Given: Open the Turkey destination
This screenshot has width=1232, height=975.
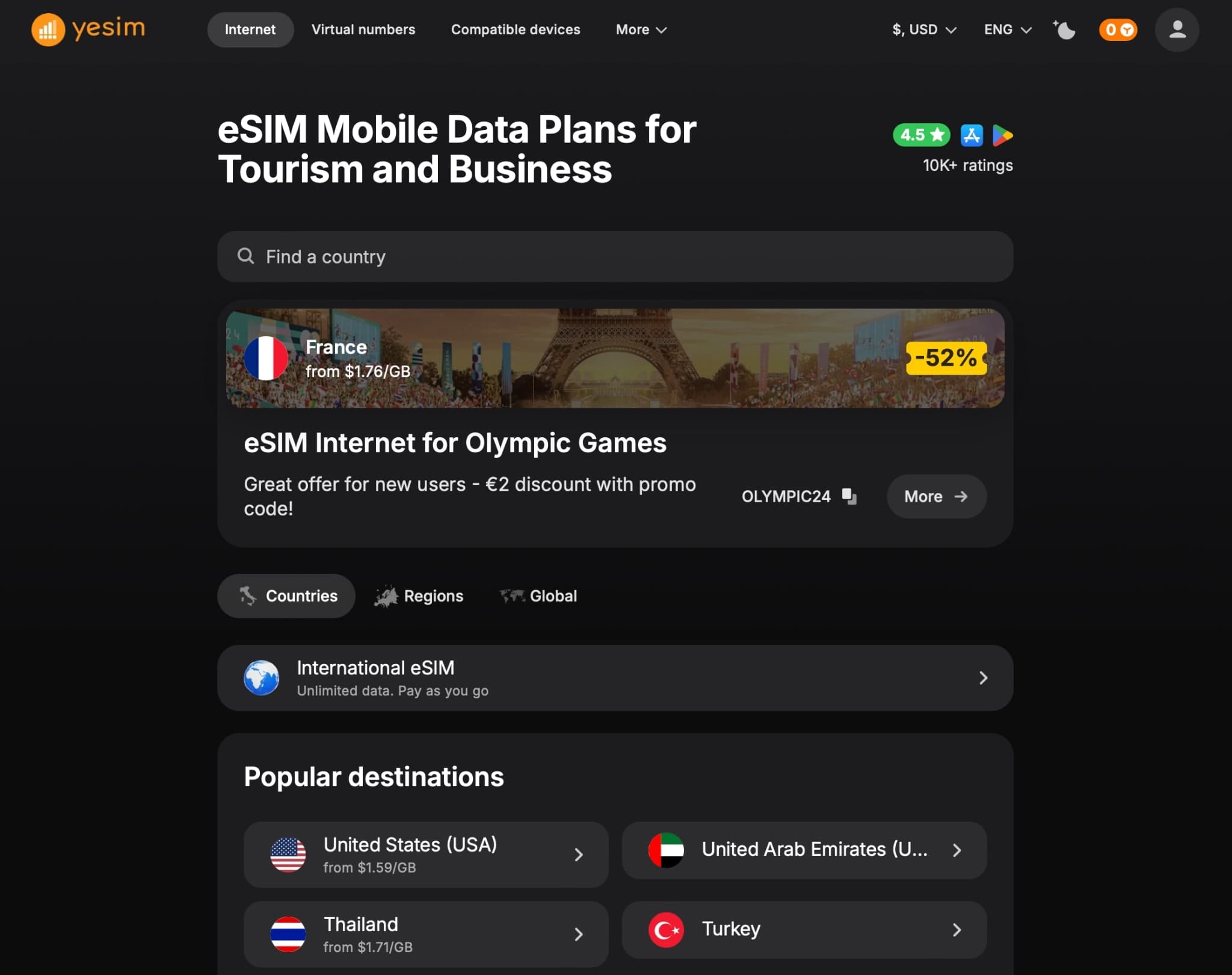Looking at the screenshot, I should pos(804,929).
